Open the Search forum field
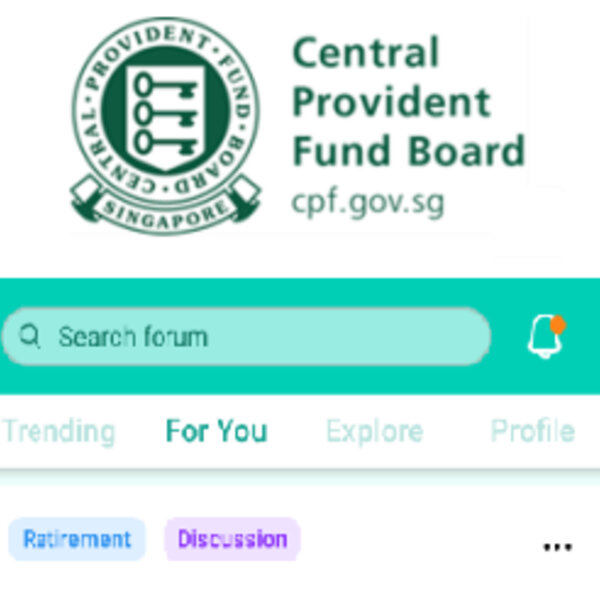 pyautogui.click(x=245, y=336)
